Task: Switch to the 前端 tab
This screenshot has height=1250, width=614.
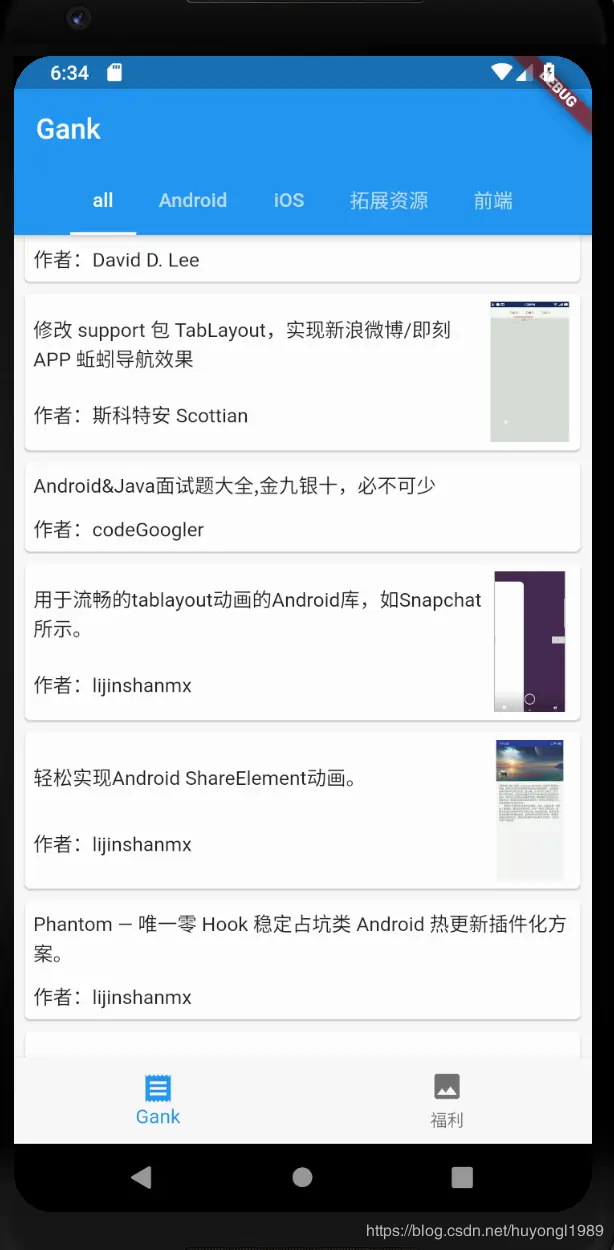Action: [x=493, y=200]
